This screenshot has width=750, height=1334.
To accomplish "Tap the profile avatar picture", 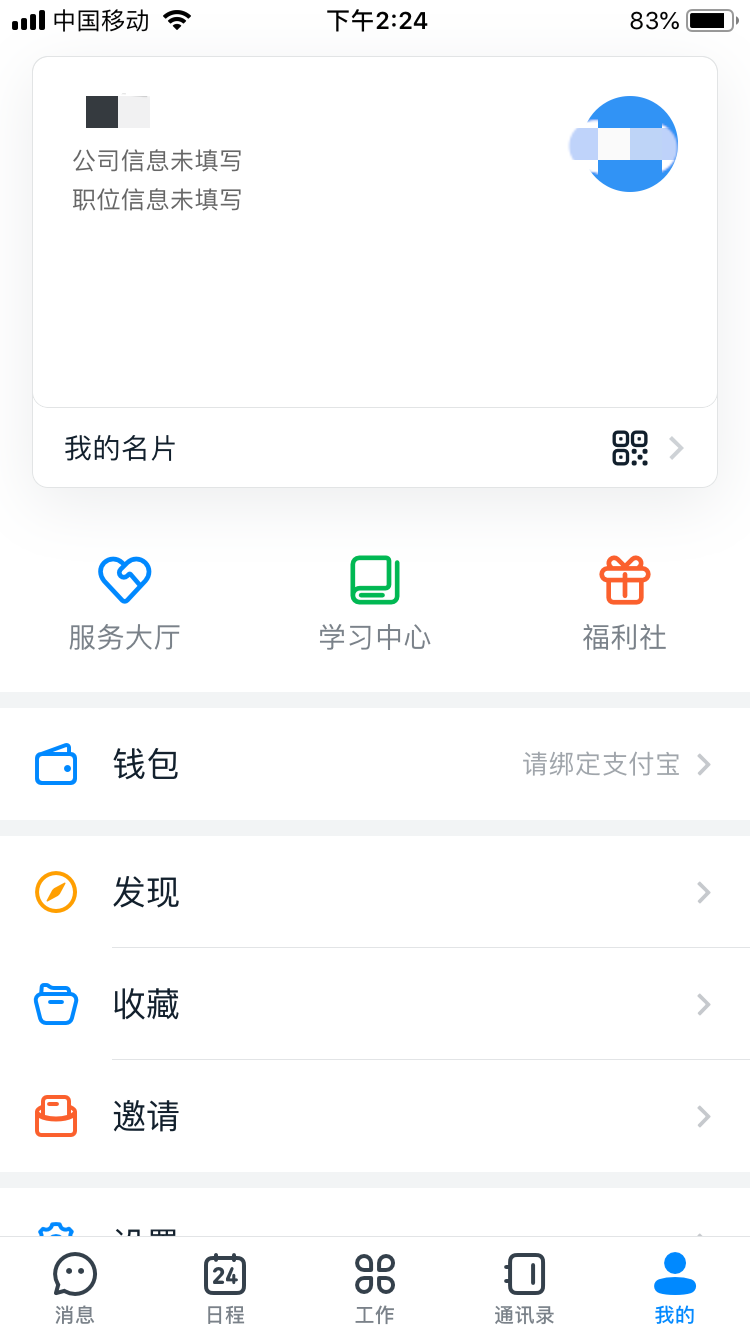I will (x=628, y=144).
